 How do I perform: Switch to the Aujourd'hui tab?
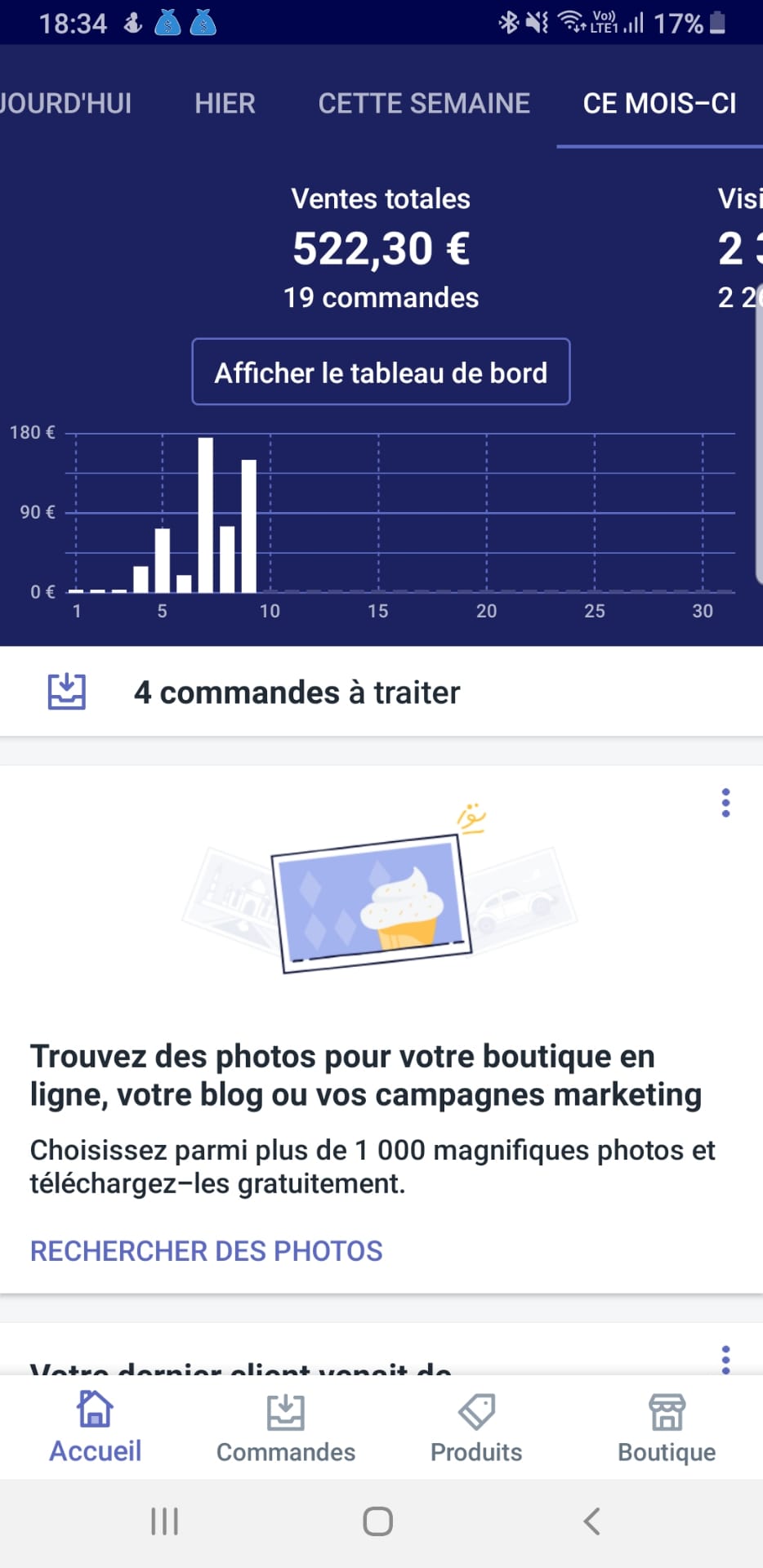point(65,104)
